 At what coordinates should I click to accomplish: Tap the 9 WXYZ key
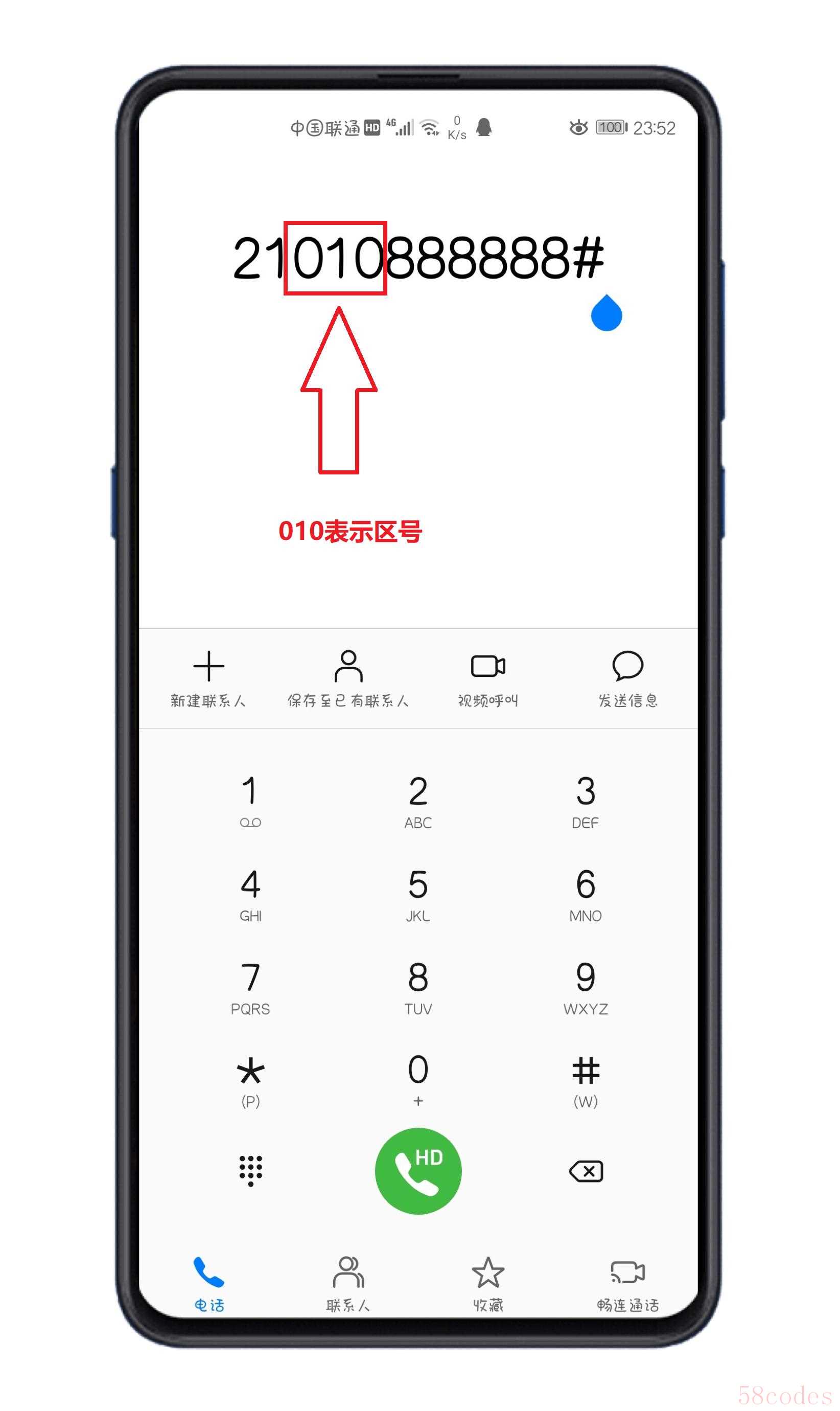[586, 987]
